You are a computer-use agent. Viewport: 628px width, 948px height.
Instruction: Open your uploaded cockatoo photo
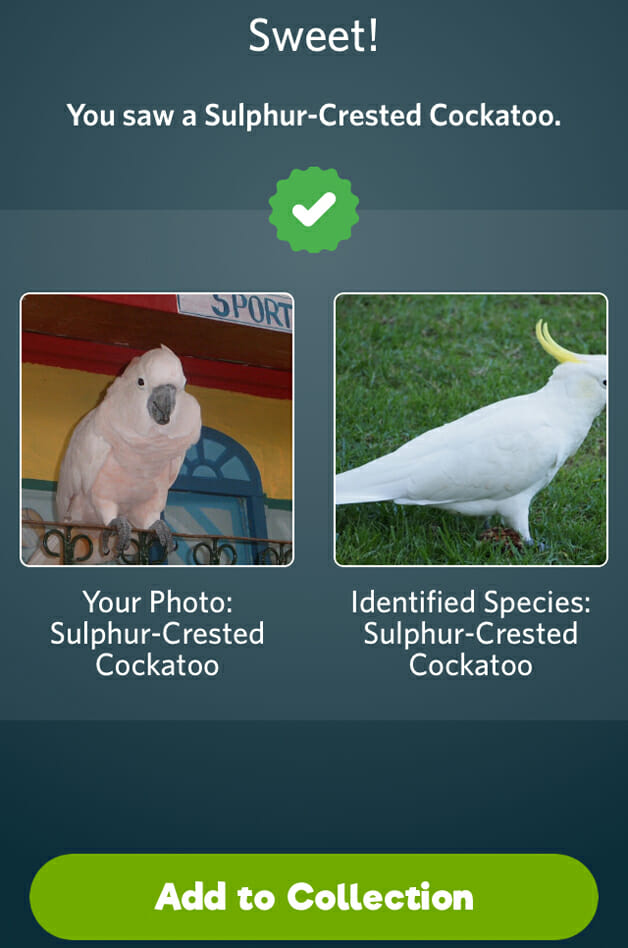tap(157, 430)
